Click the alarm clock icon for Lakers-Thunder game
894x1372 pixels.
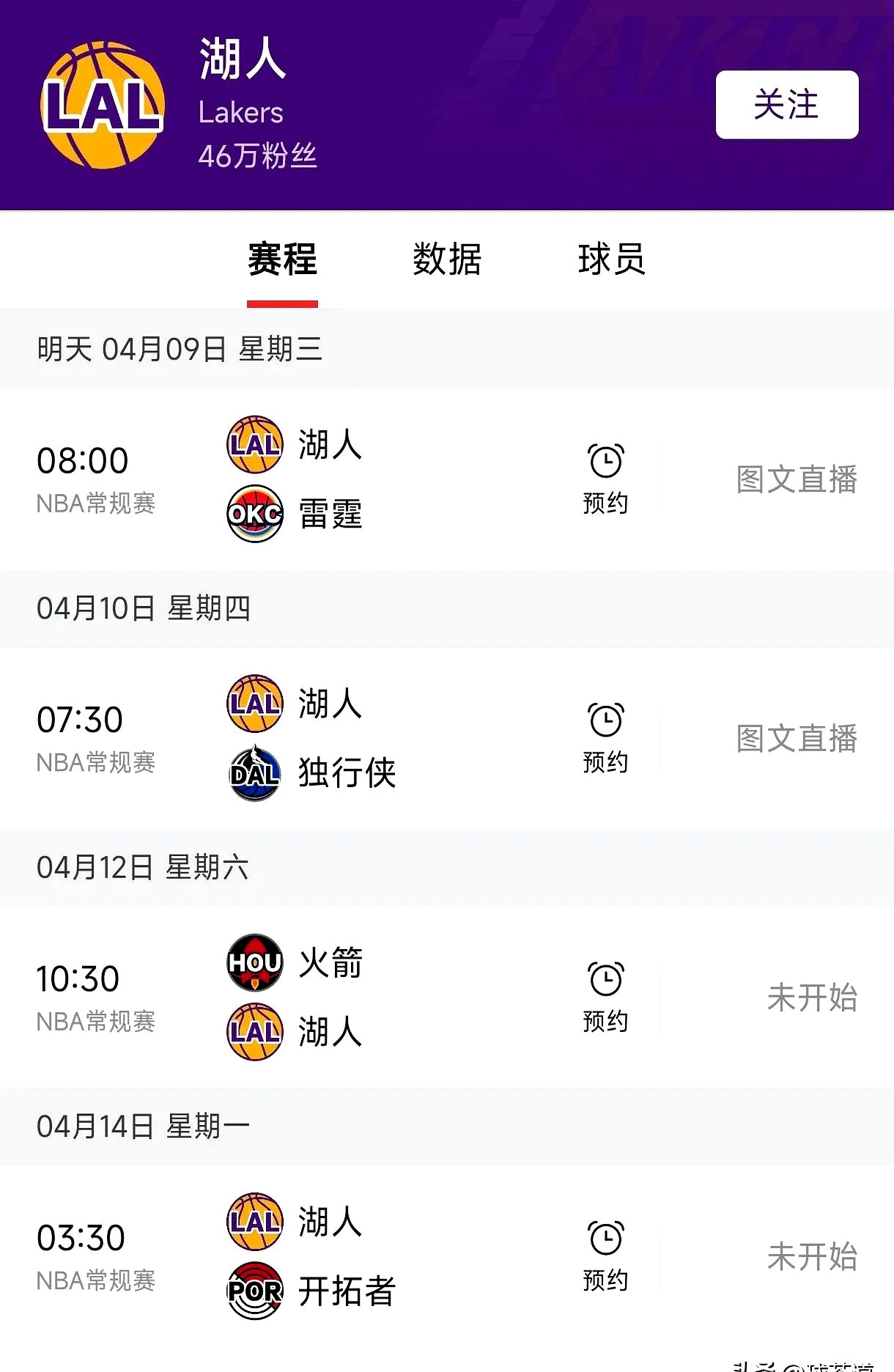(x=606, y=461)
